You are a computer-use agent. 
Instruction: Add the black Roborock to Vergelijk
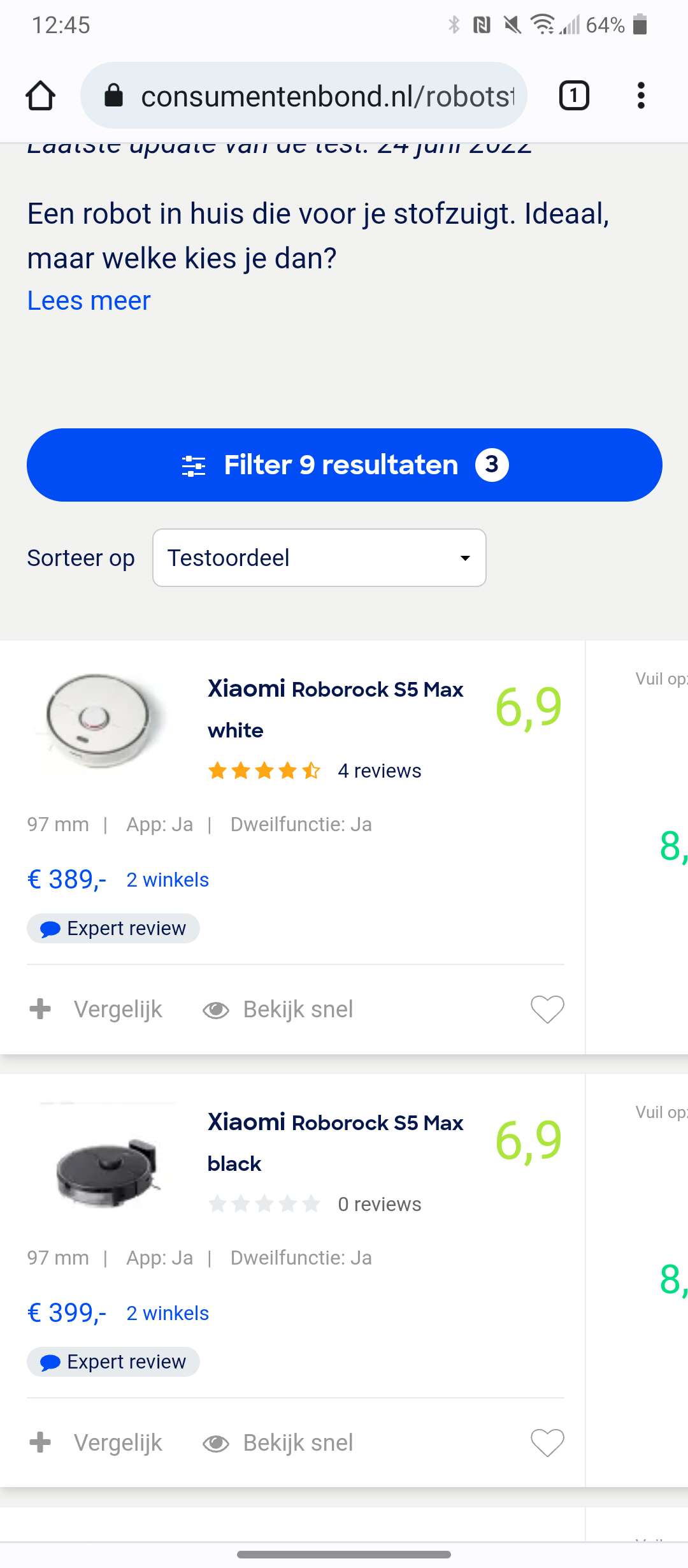pyautogui.click(x=96, y=1443)
